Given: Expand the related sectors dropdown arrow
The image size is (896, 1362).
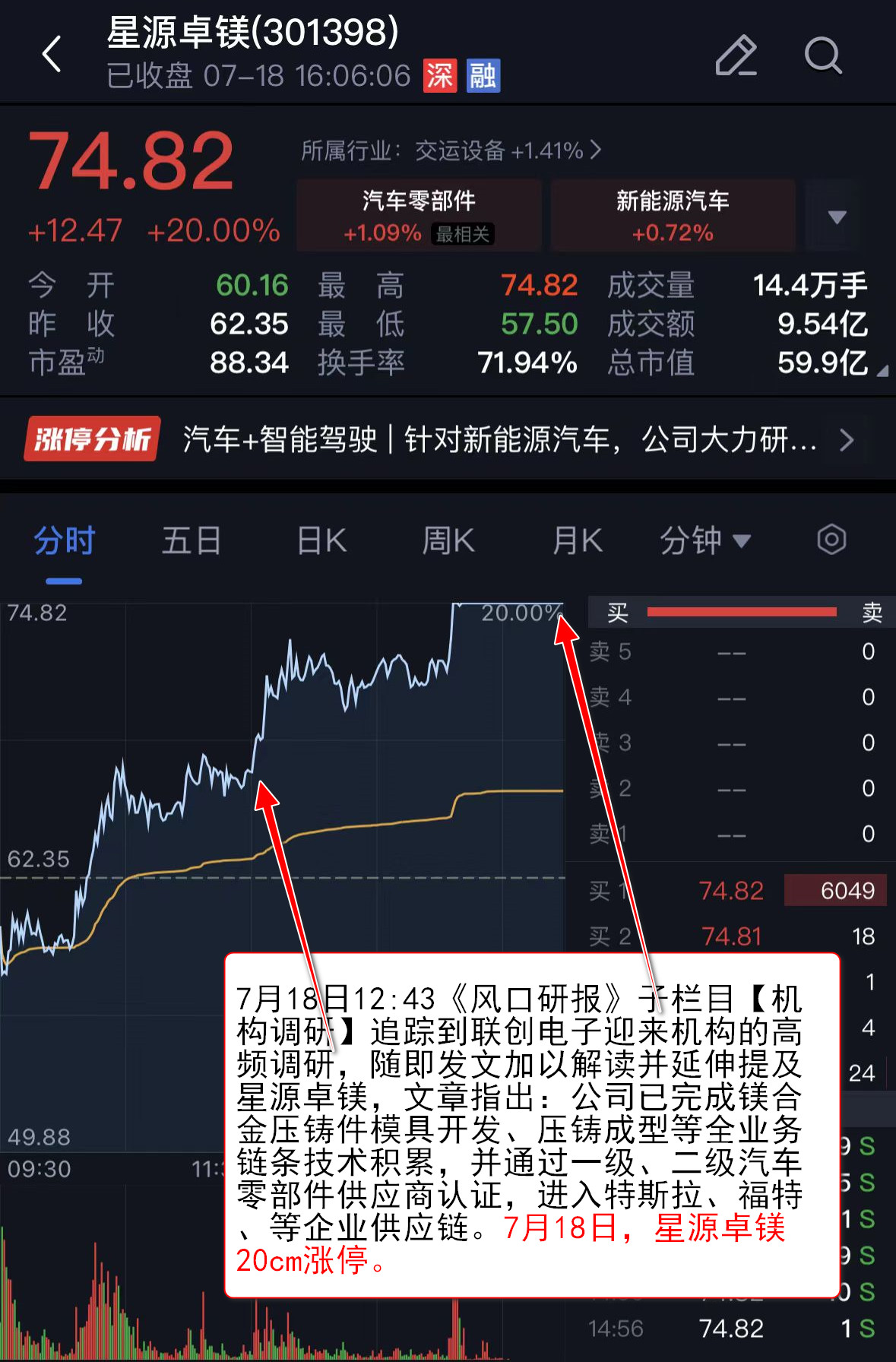Looking at the screenshot, I should 837,217.
